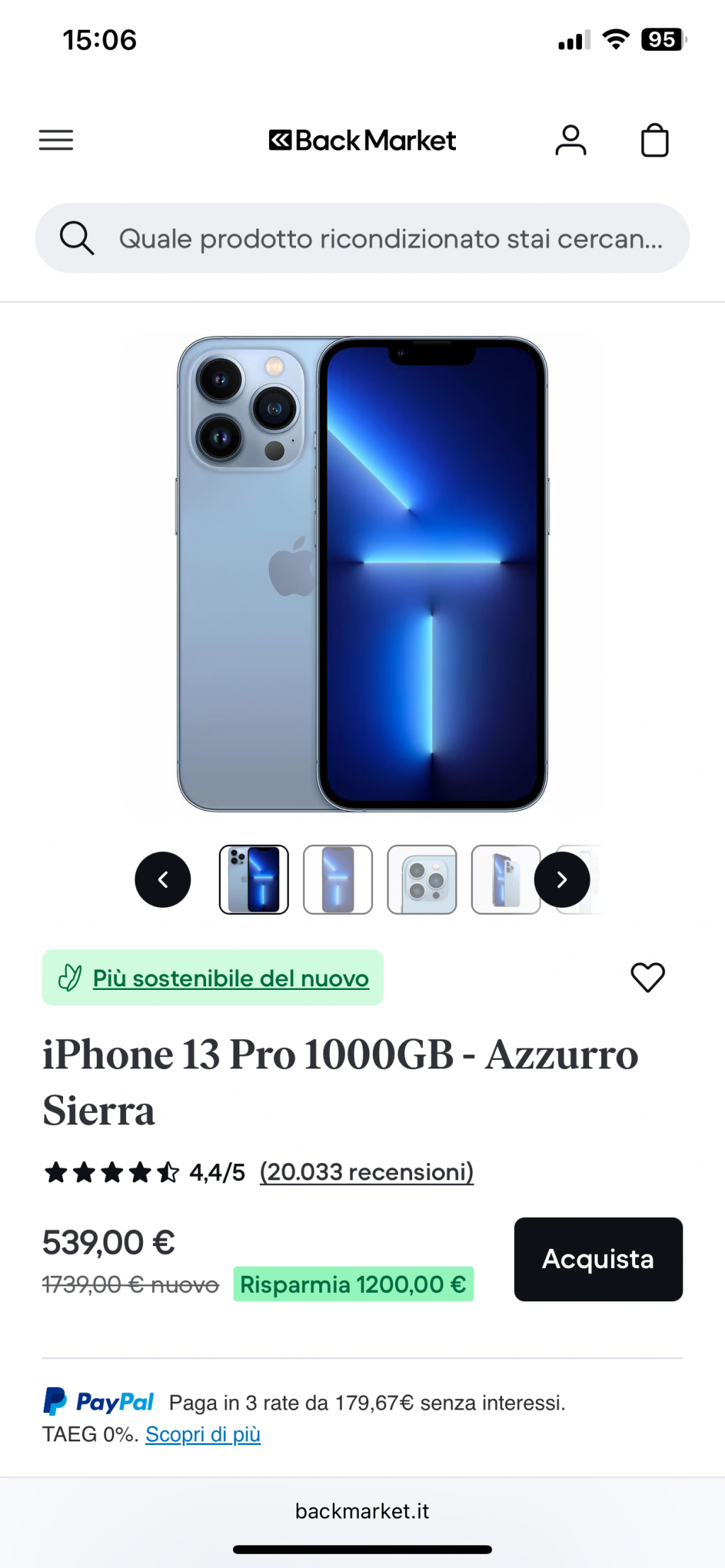Add iPhone 13 Pro to favorites

(x=648, y=978)
